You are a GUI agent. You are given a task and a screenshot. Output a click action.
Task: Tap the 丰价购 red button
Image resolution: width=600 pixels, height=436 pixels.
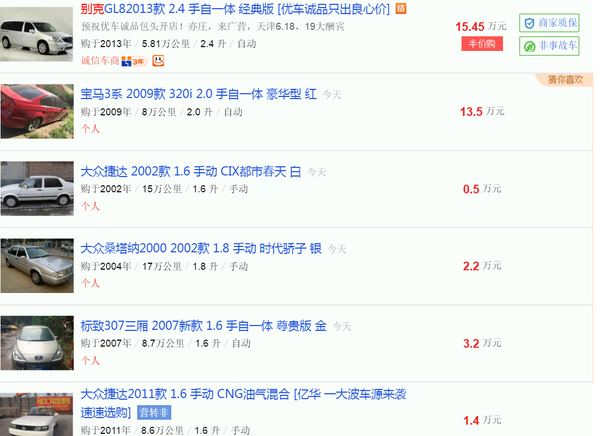click(482, 44)
